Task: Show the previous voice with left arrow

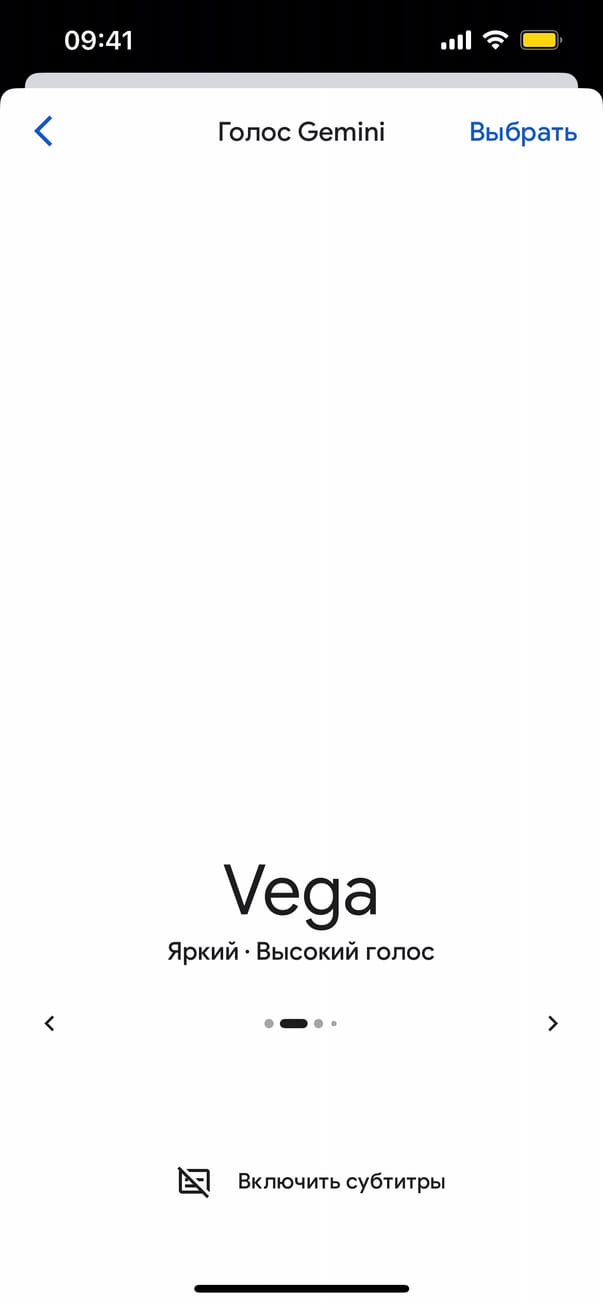Action: 50,1023
